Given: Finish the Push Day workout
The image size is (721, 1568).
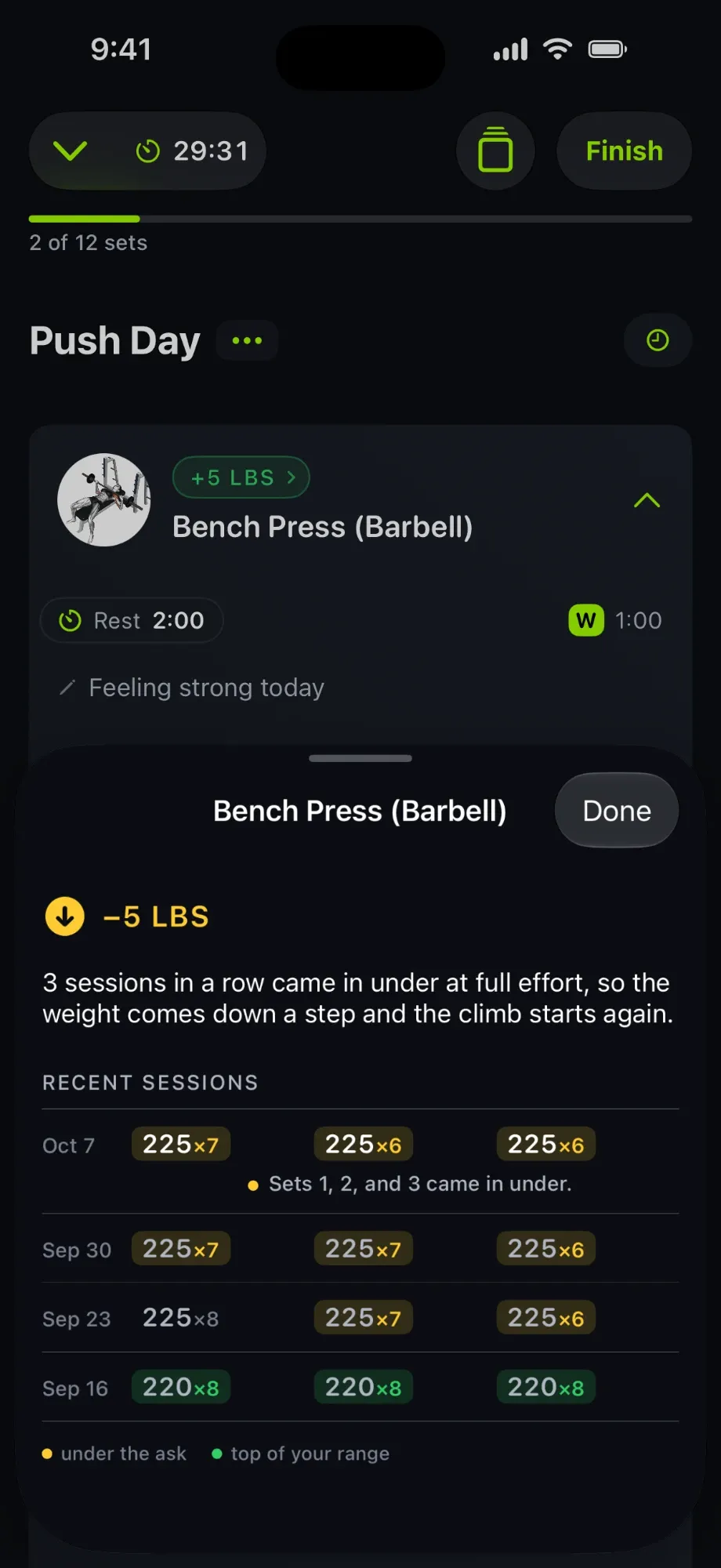Looking at the screenshot, I should pos(624,151).
